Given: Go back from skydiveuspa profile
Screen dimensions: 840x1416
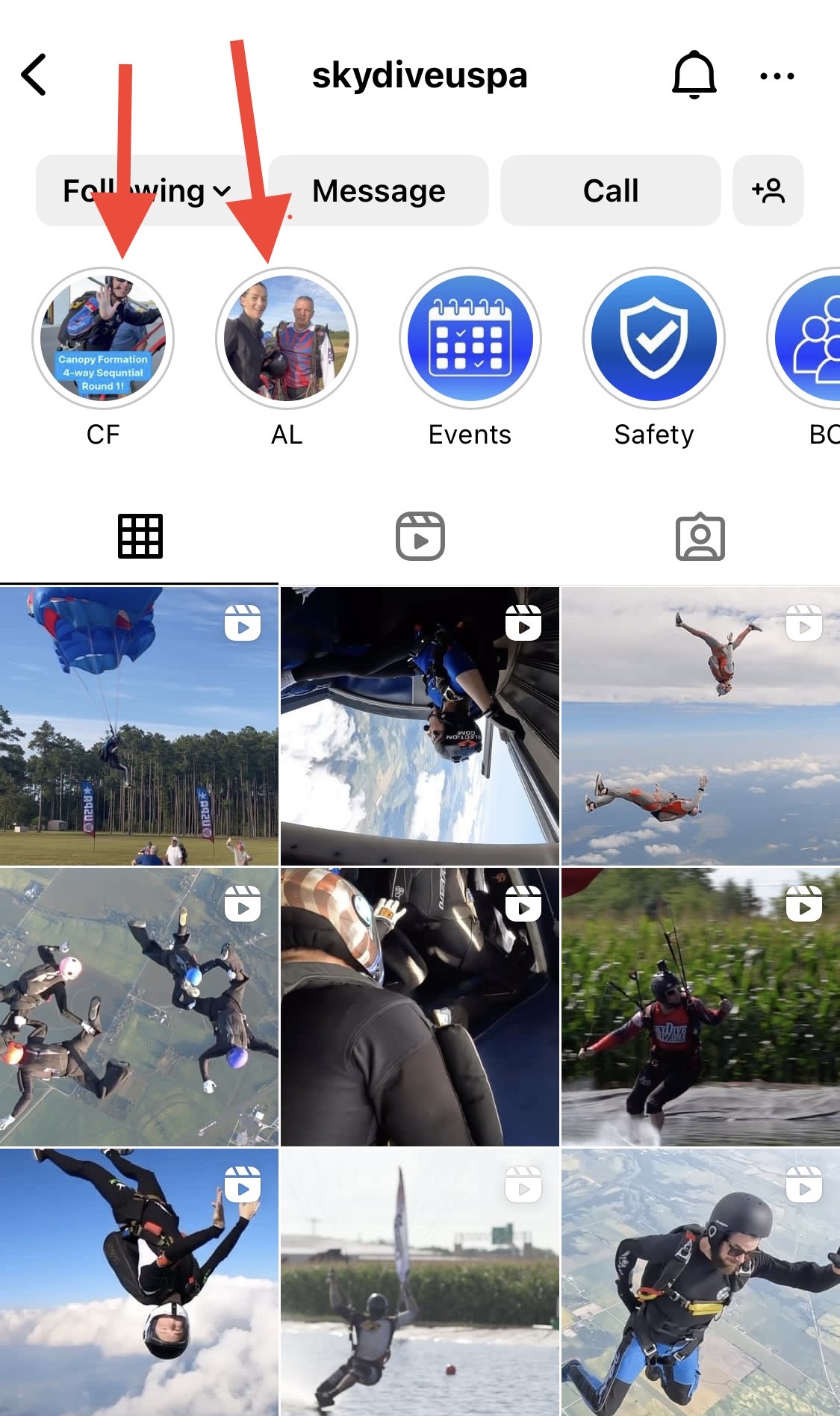Looking at the screenshot, I should (x=34, y=75).
